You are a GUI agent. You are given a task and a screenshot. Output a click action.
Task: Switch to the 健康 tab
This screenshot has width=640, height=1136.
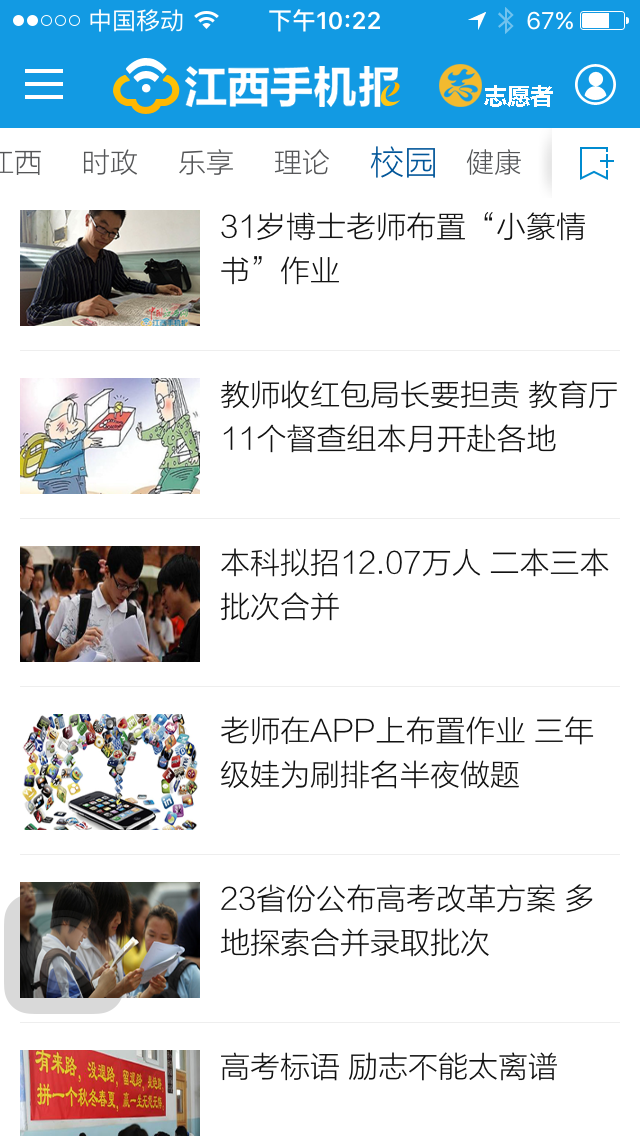494,162
